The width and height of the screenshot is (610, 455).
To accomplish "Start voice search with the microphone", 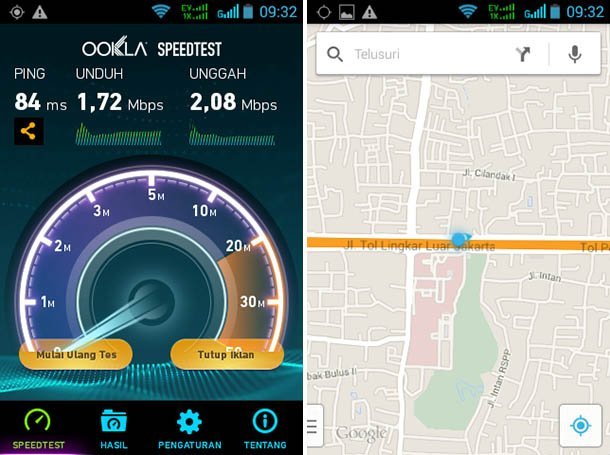I will tap(574, 54).
